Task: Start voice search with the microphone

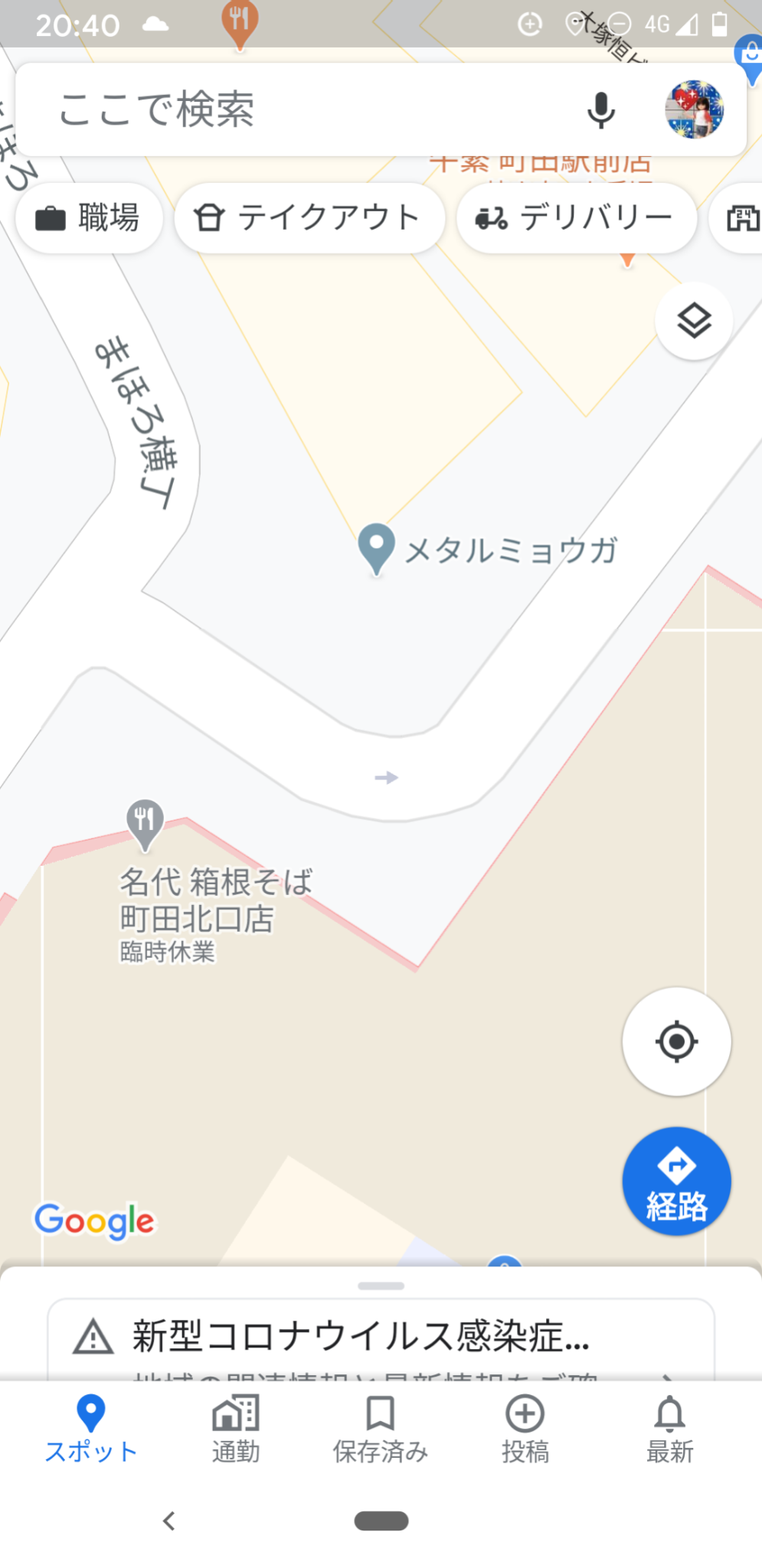Action: pyautogui.click(x=601, y=109)
